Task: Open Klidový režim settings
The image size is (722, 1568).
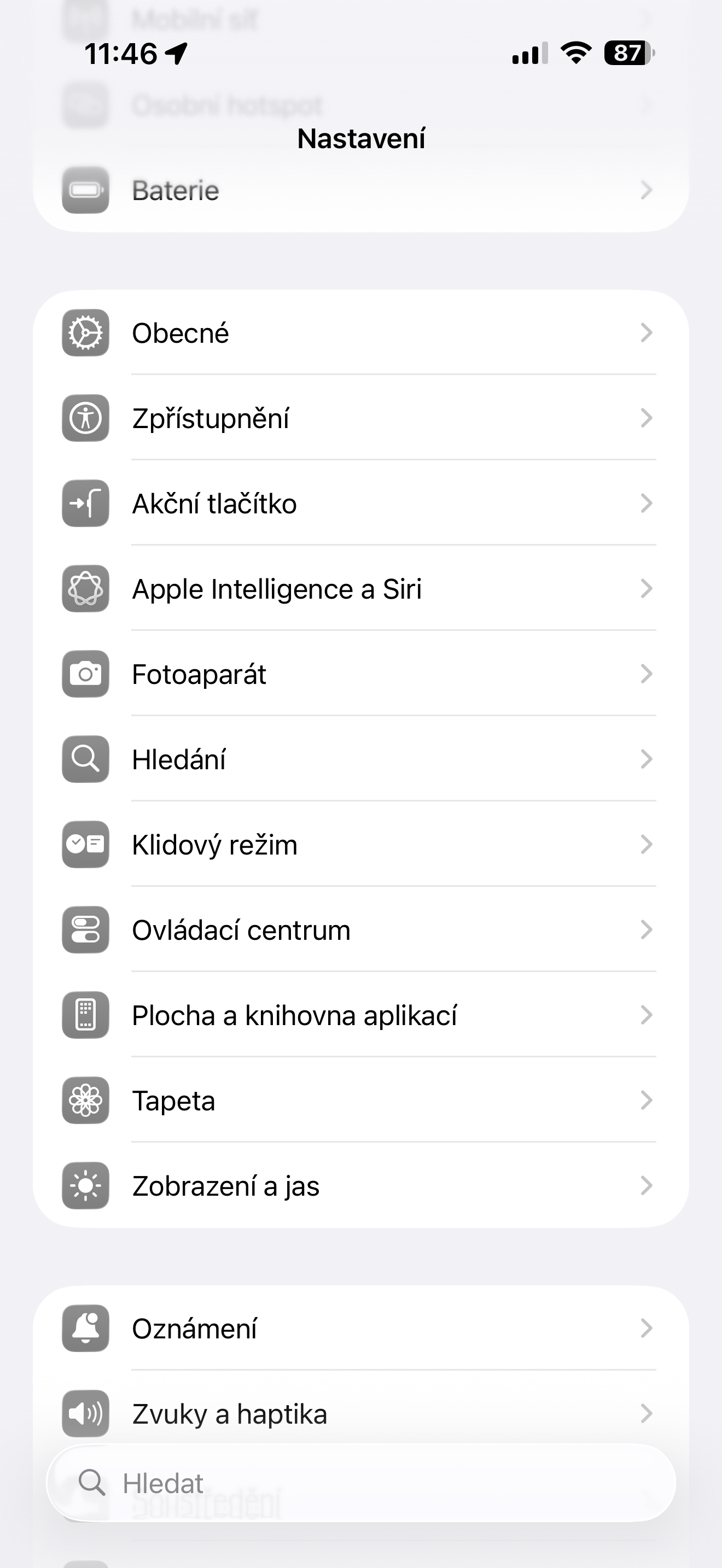Action: click(x=359, y=844)
